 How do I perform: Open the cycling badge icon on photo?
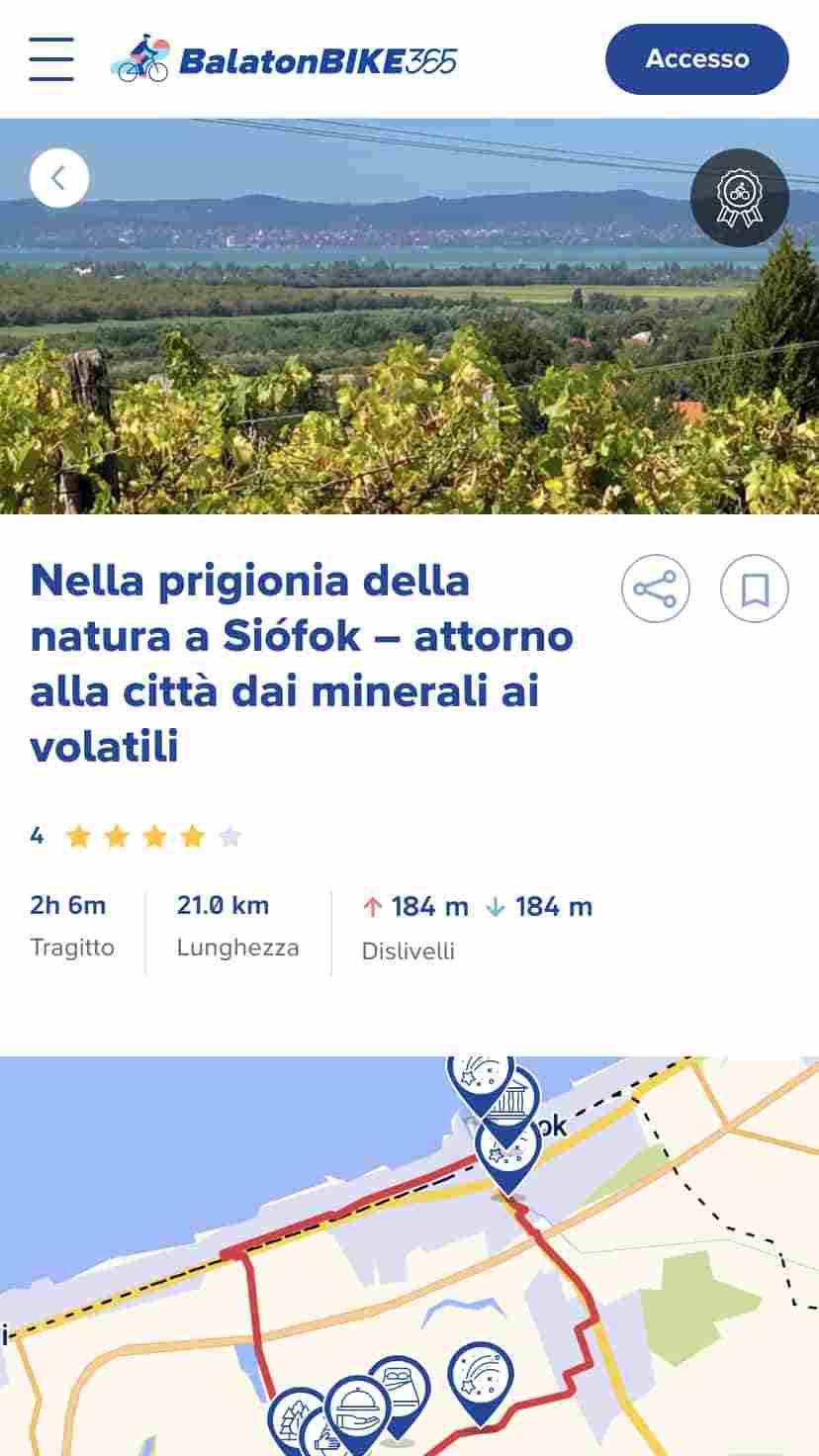[x=739, y=198]
